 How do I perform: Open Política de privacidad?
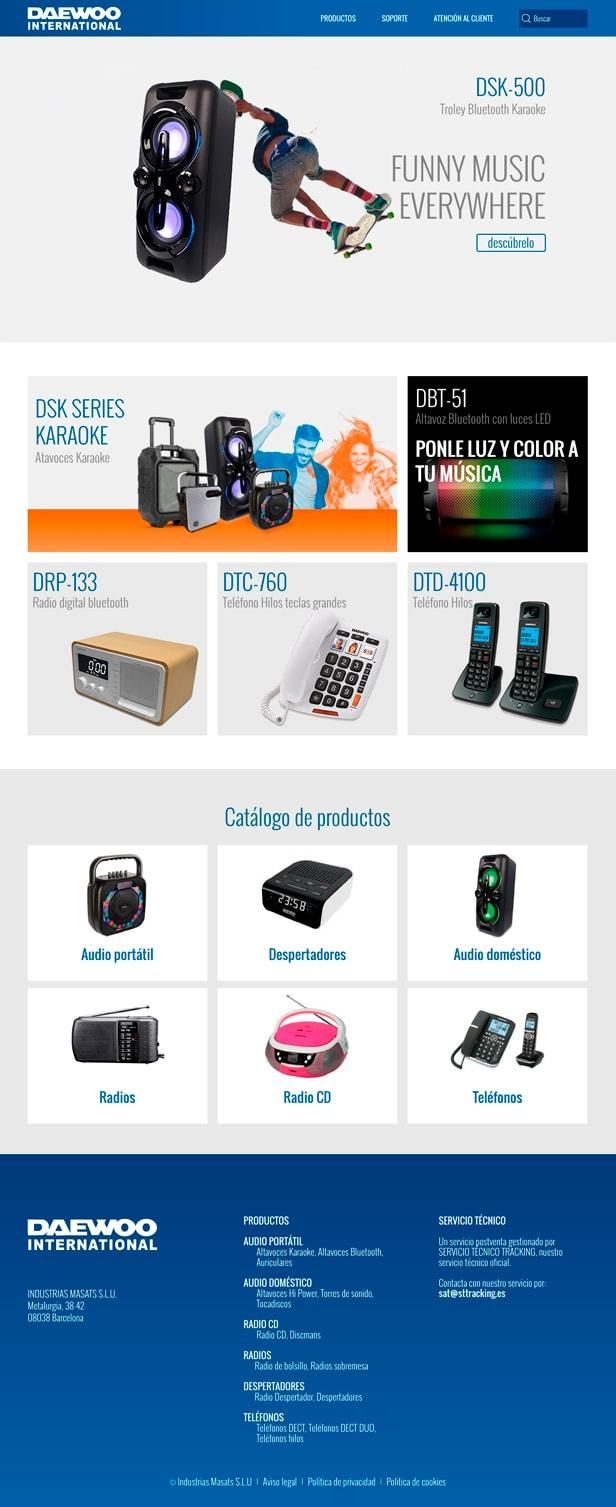[341, 1482]
